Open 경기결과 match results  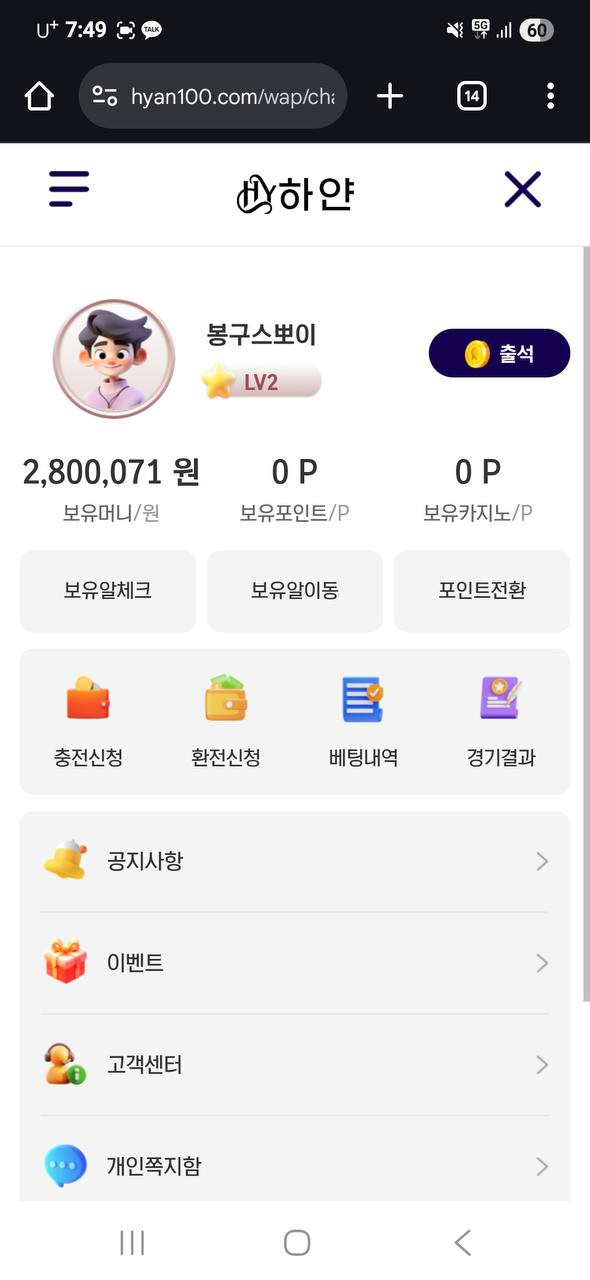pyautogui.click(x=501, y=722)
